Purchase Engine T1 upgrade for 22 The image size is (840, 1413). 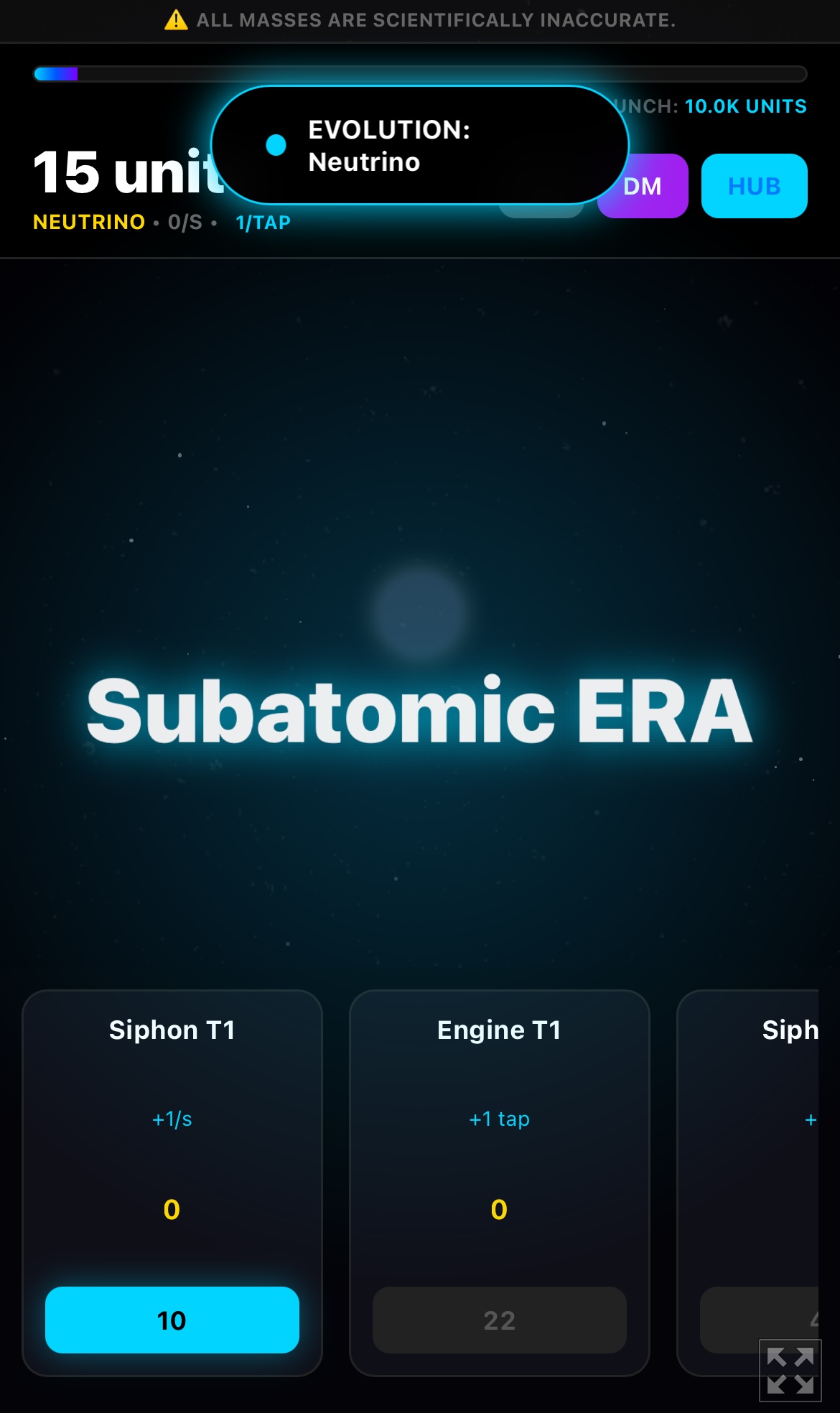(x=499, y=1320)
